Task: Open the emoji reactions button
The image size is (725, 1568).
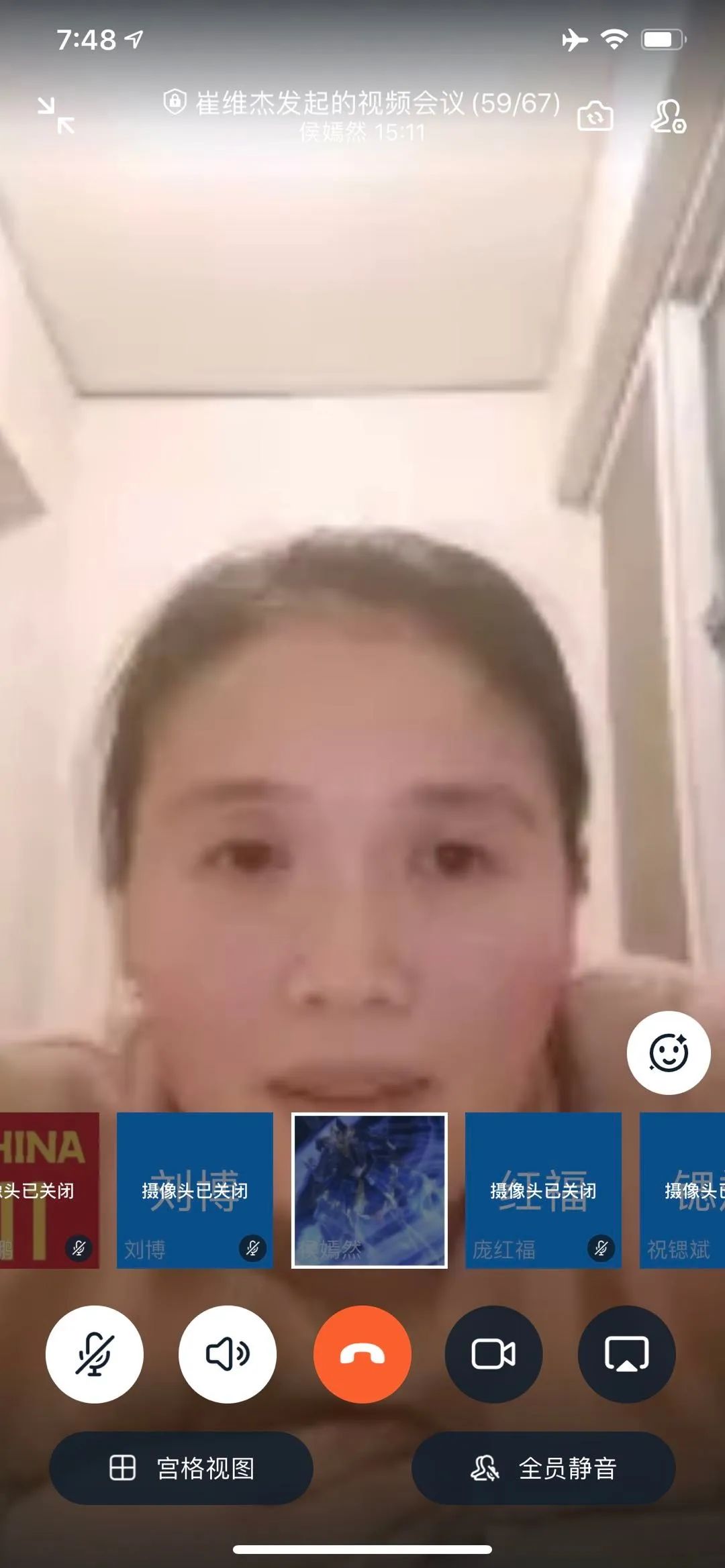Action: coord(669,1053)
